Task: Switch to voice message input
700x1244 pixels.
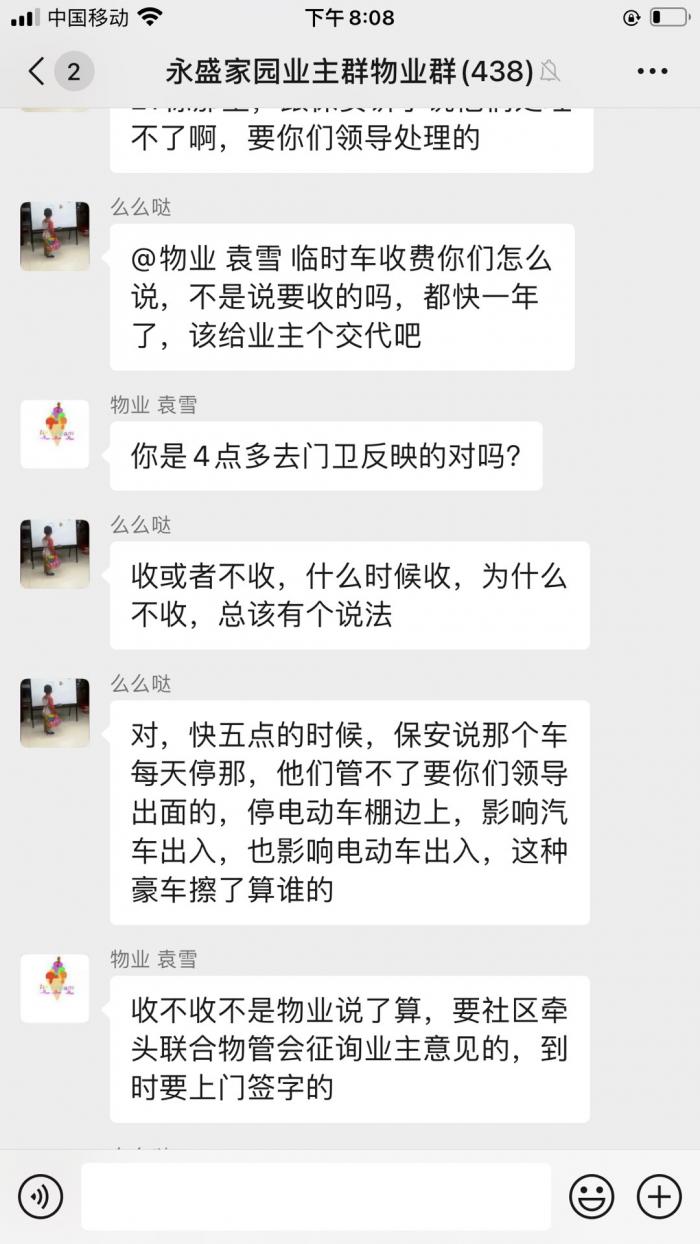Action: click(40, 1196)
